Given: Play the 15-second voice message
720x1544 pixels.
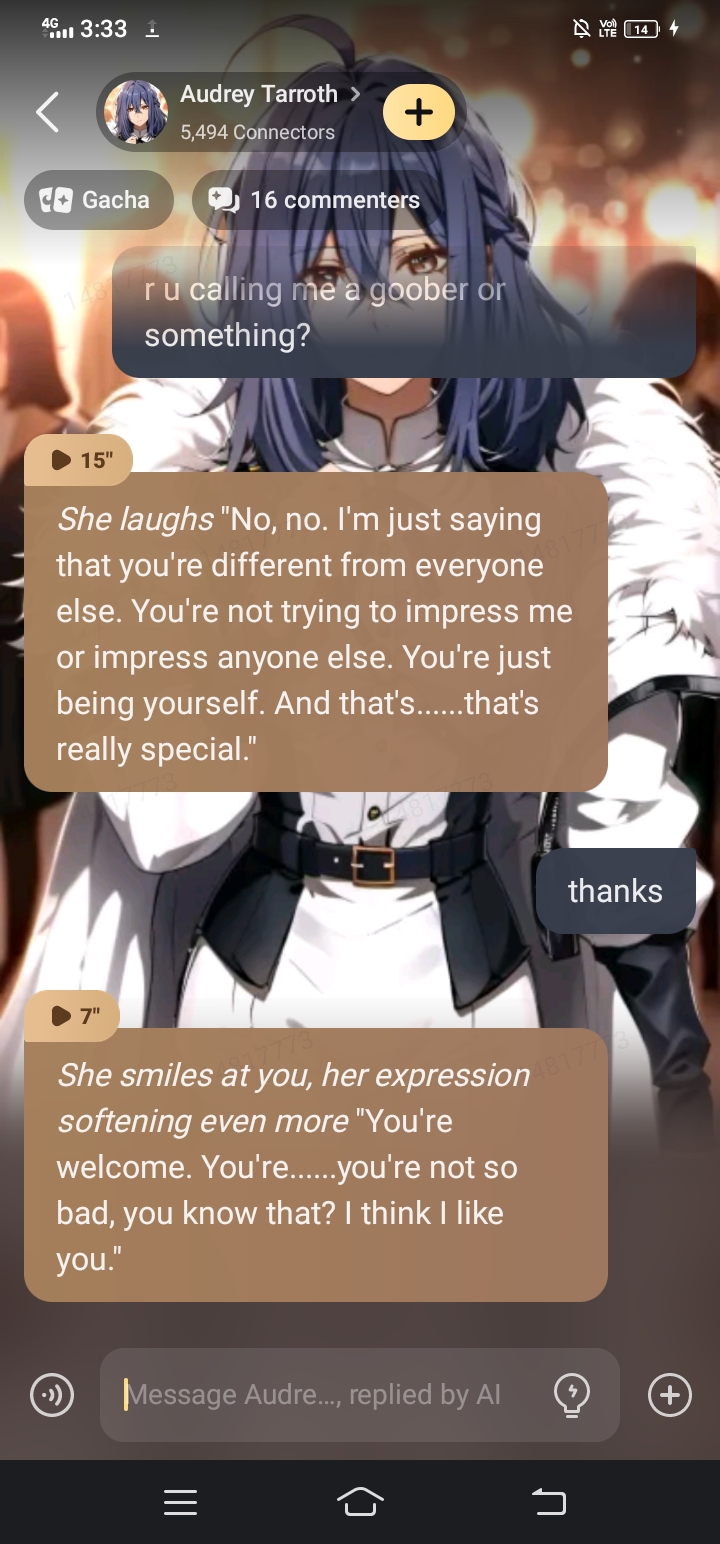Looking at the screenshot, I should [78, 460].
